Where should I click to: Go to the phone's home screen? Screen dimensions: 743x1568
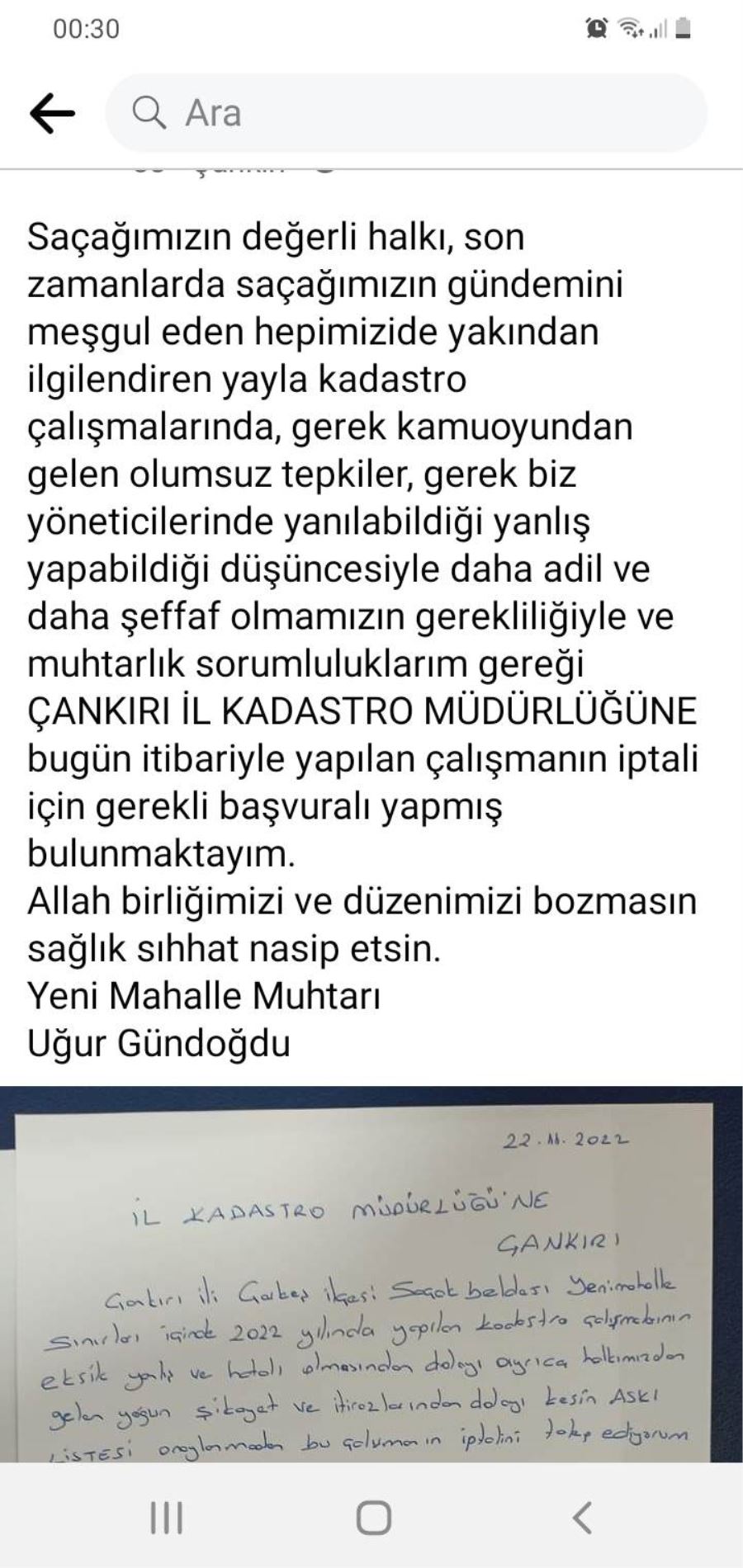pos(373,1517)
